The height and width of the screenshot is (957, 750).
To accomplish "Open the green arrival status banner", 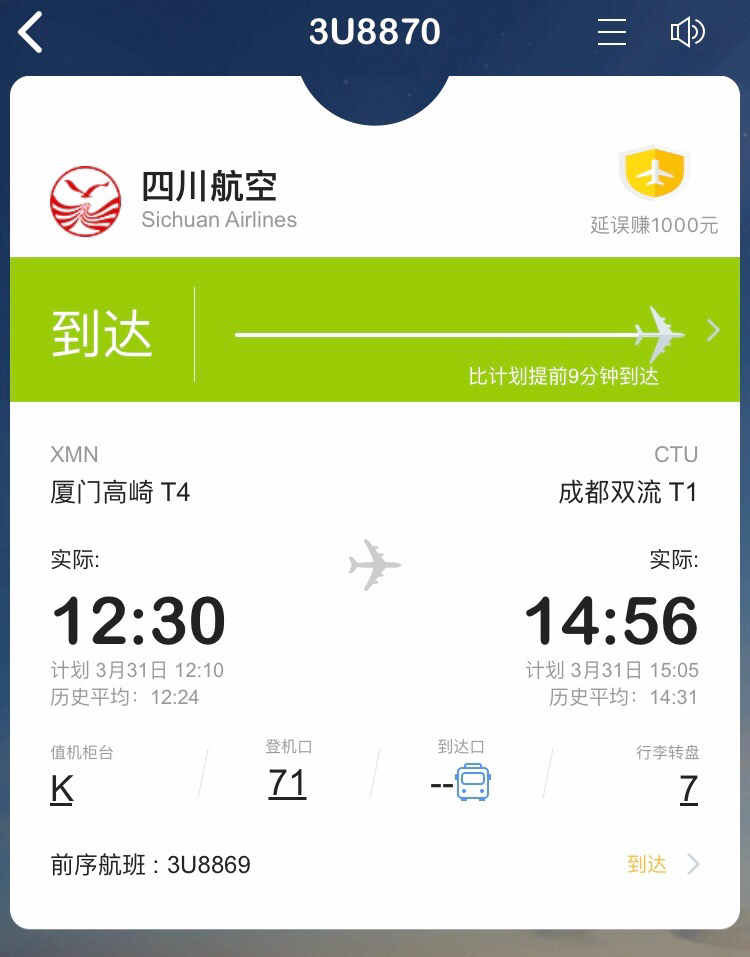I will (x=375, y=330).
